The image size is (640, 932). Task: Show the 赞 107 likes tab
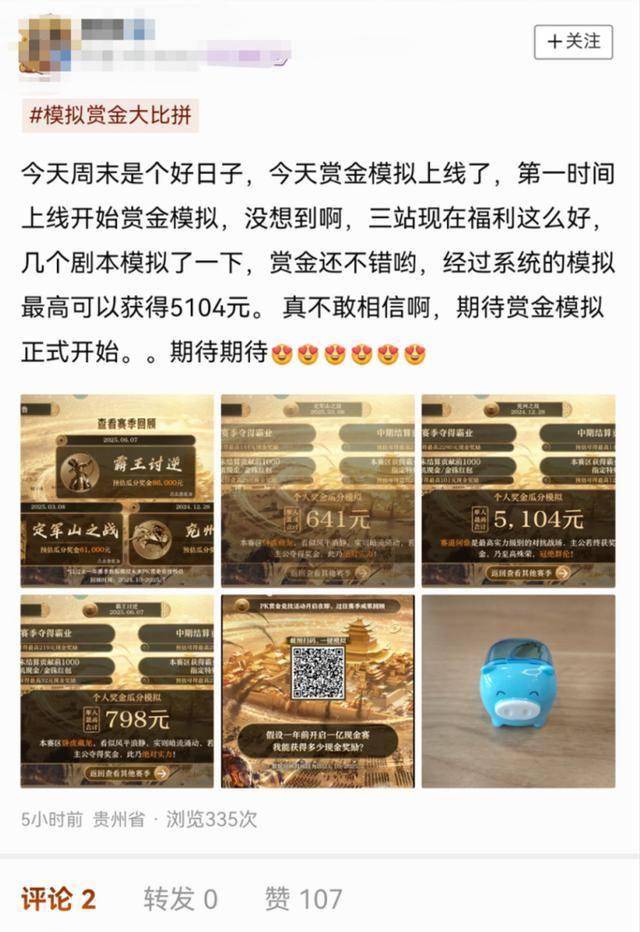click(303, 898)
